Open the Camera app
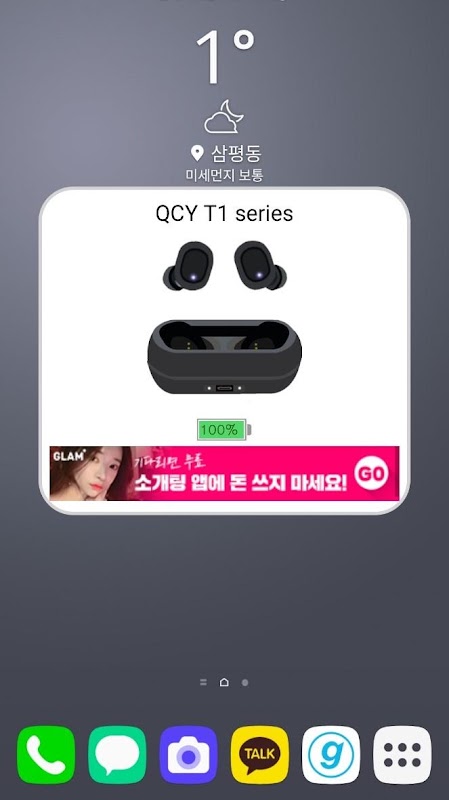Screen dimensions: 449x800 coord(188,755)
